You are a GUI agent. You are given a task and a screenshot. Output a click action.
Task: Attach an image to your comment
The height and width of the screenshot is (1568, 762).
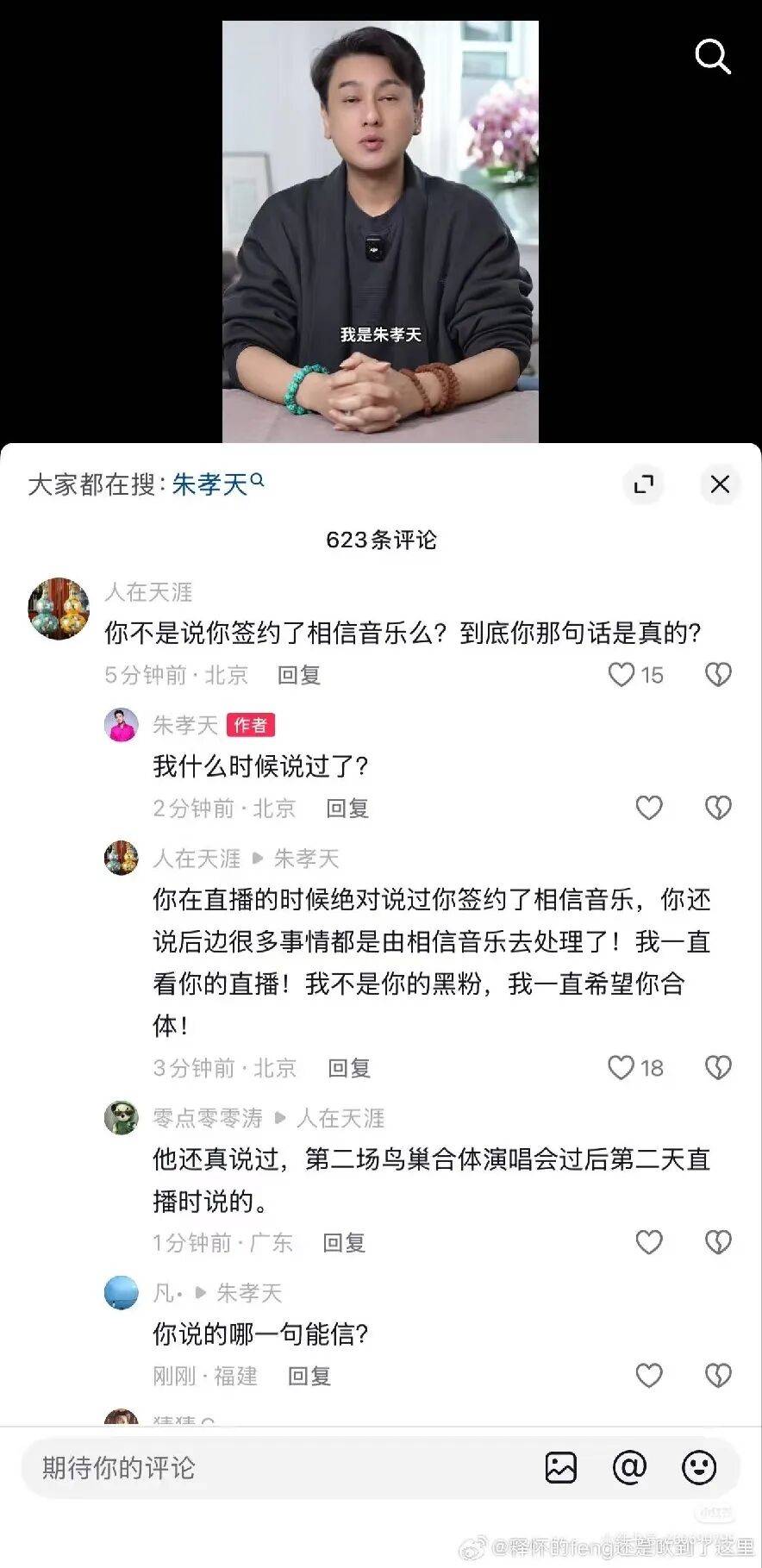561,1468
